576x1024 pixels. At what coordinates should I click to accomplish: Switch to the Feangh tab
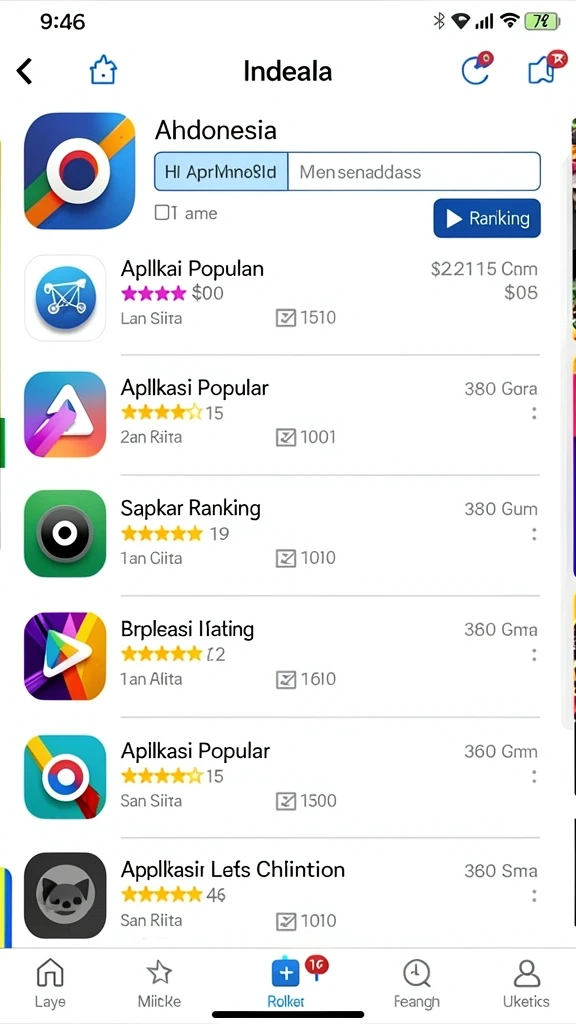pos(417,984)
